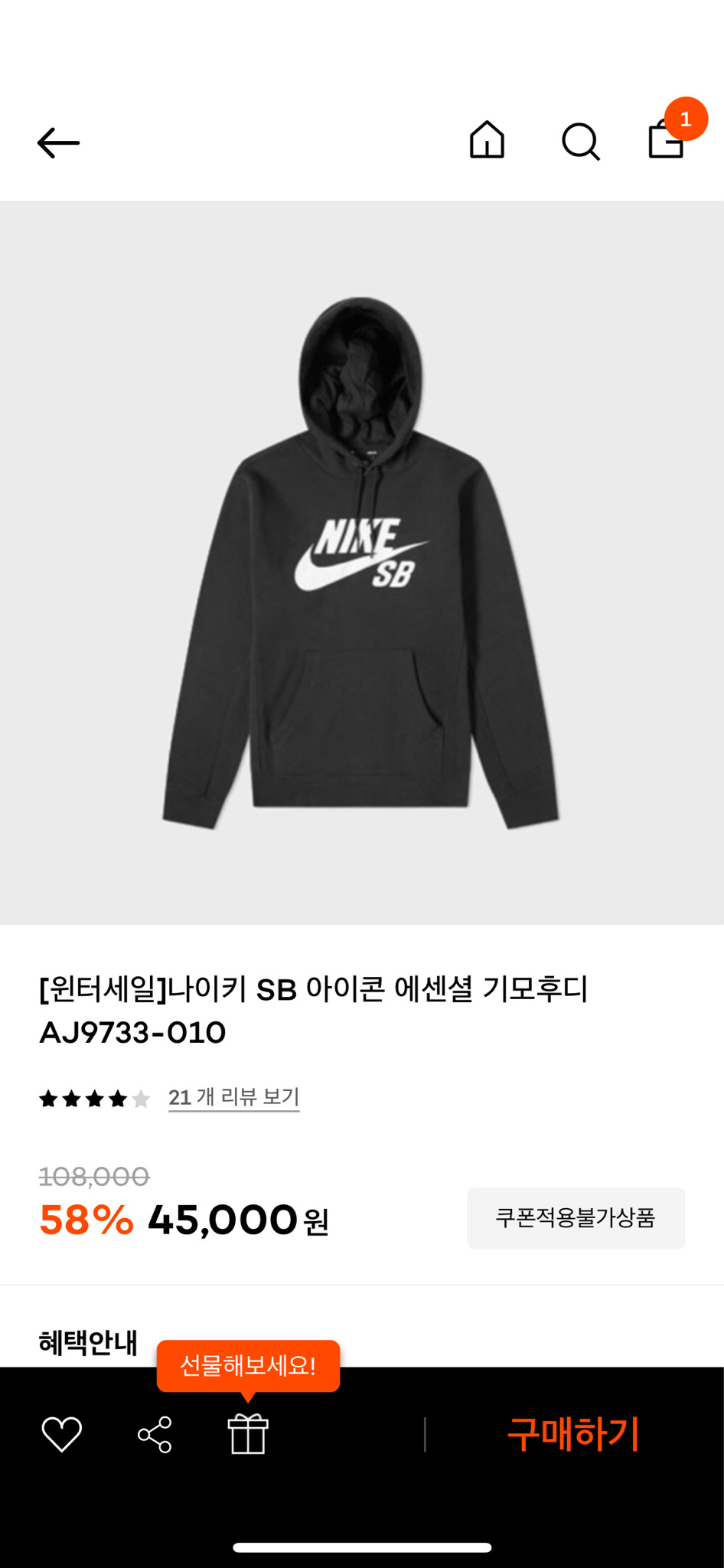
Task: Select the cart badge showing 1
Action: (686, 117)
